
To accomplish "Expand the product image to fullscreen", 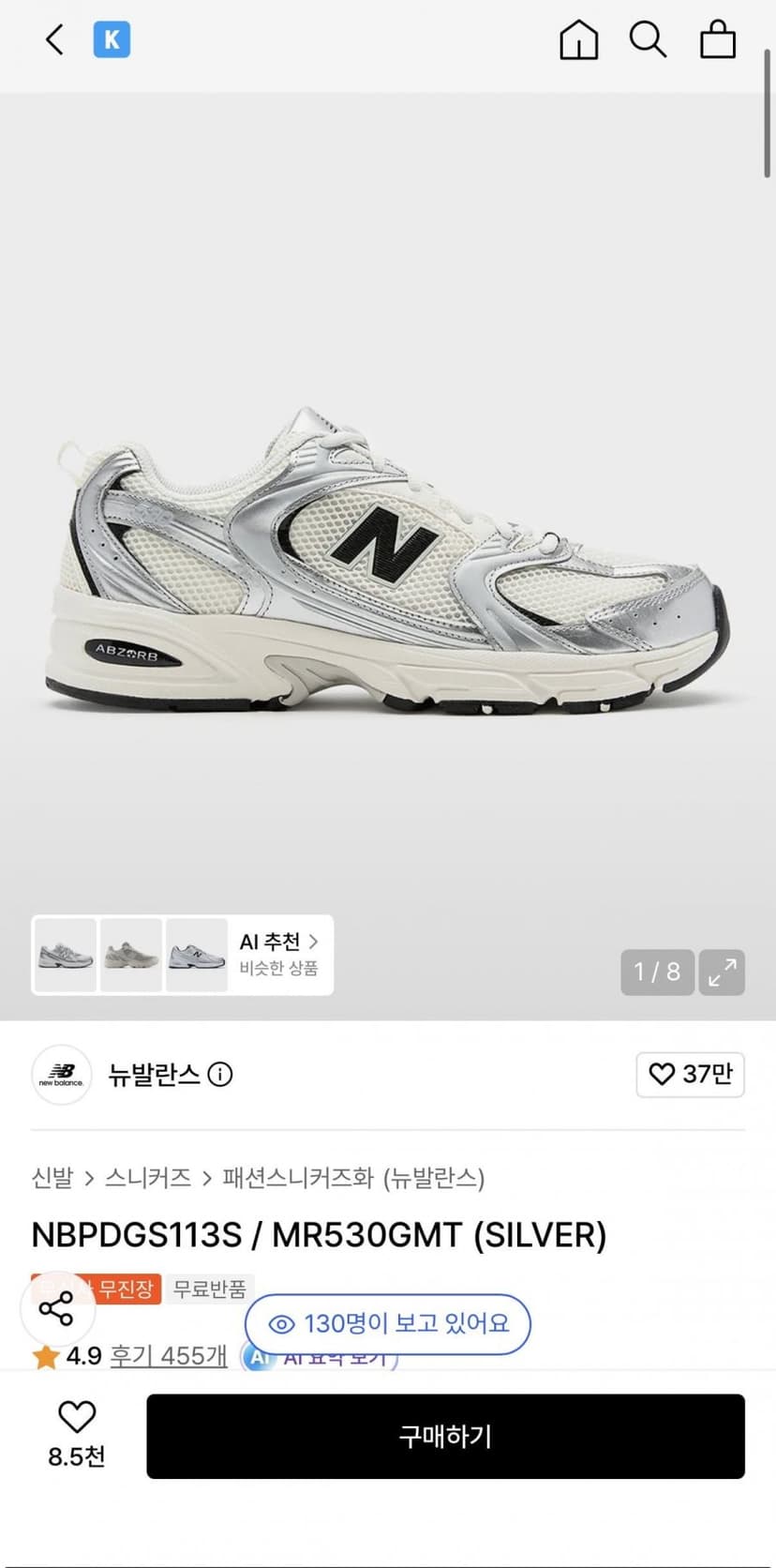I will 722,972.
